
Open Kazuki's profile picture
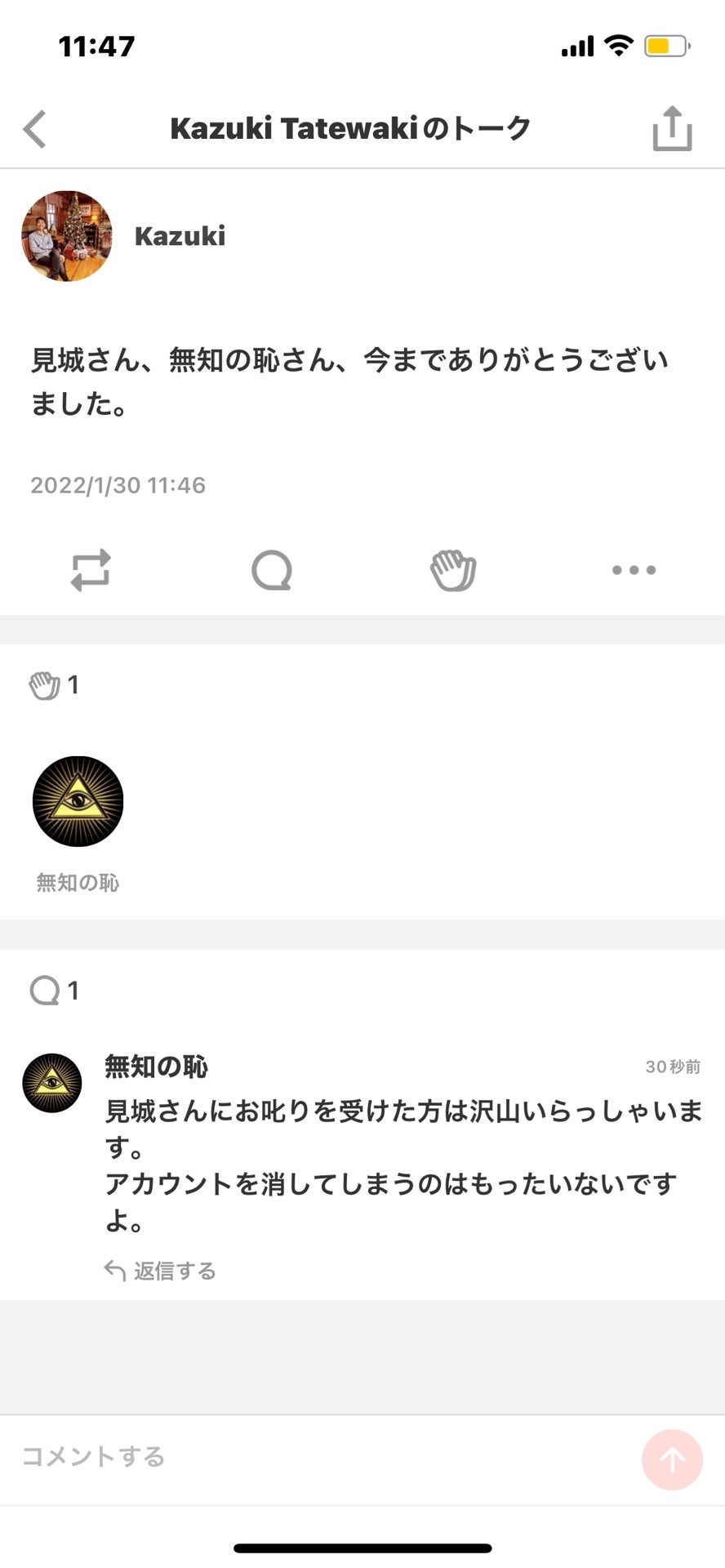pyautogui.click(x=67, y=236)
